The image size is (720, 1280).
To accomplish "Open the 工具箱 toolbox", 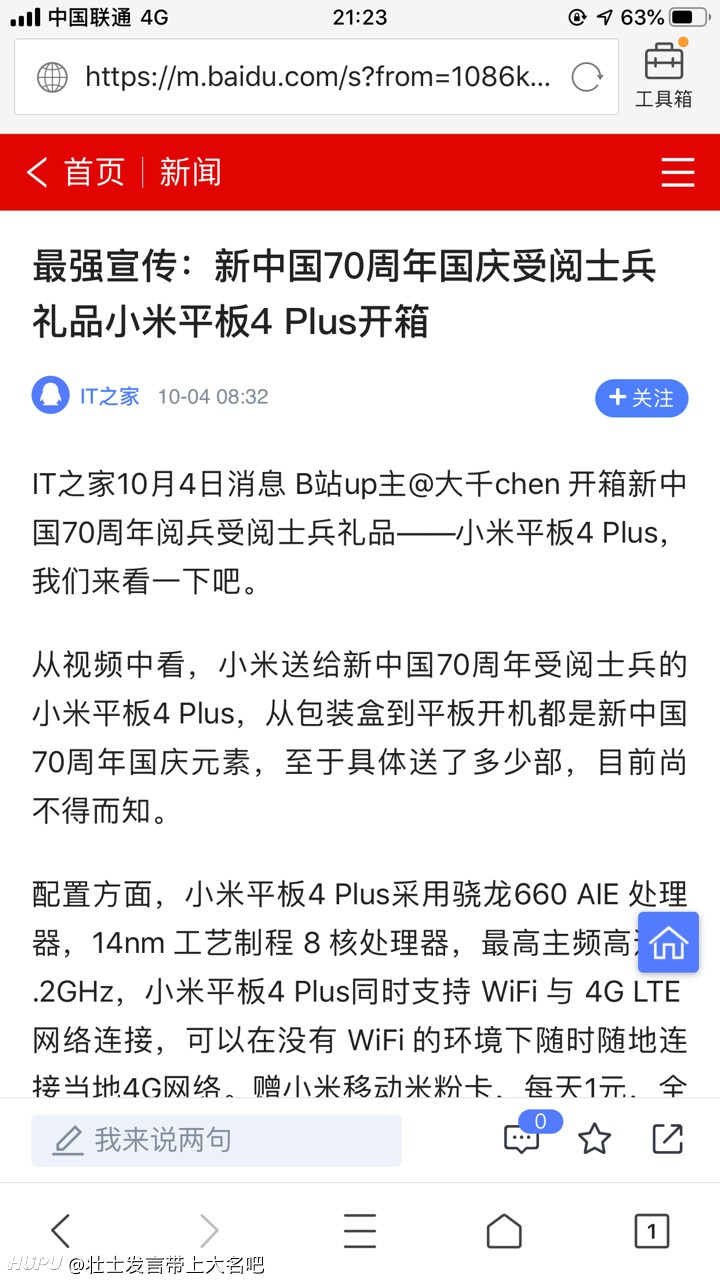I will [x=664, y=75].
